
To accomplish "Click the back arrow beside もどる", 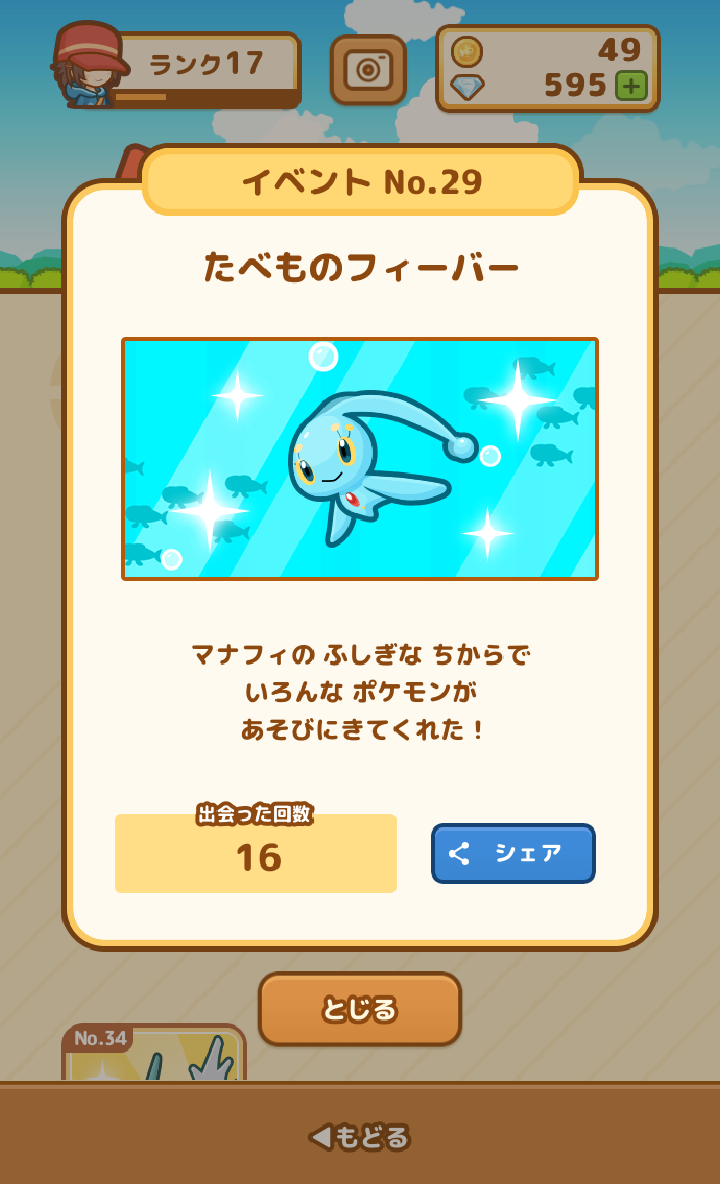I will click(319, 1137).
